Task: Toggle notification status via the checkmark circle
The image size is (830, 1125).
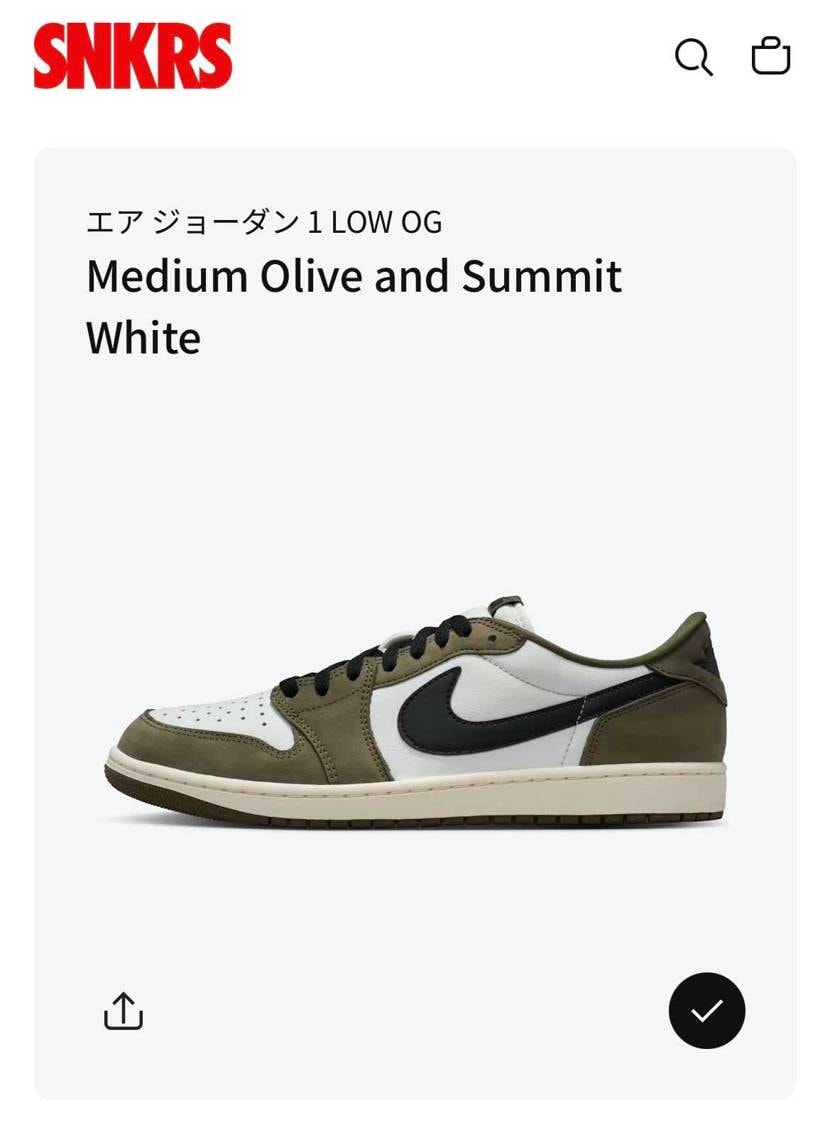Action: click(707, 1011)
